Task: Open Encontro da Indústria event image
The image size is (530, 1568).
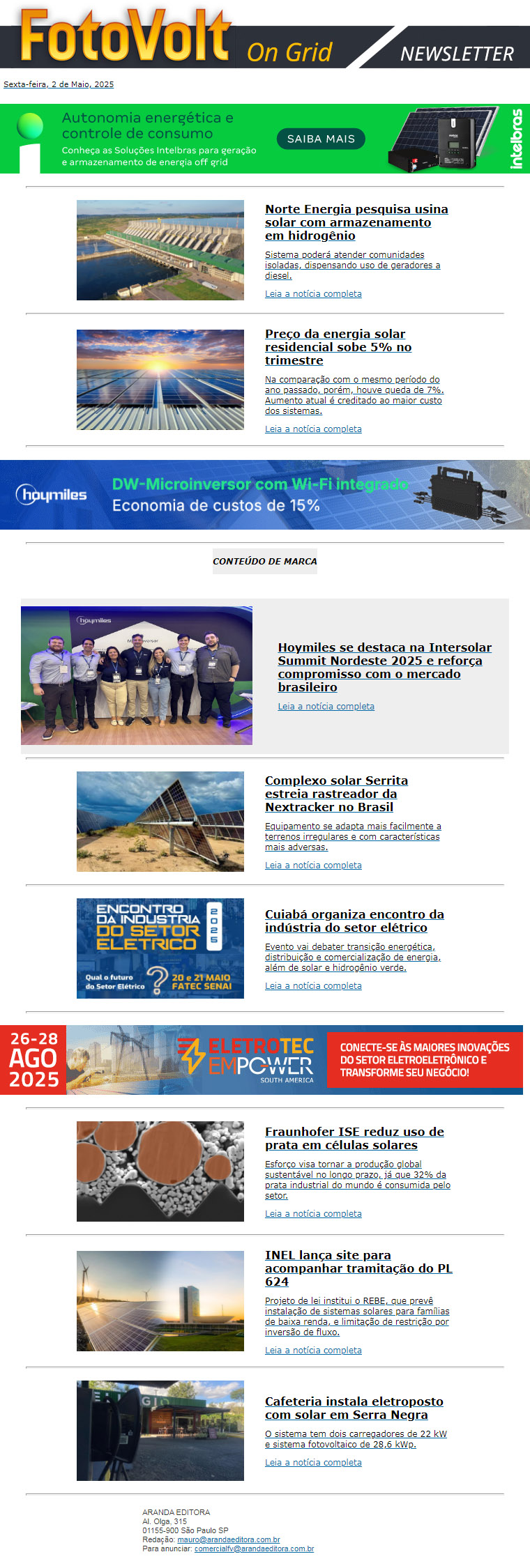Action: click(x=160, y=948)
